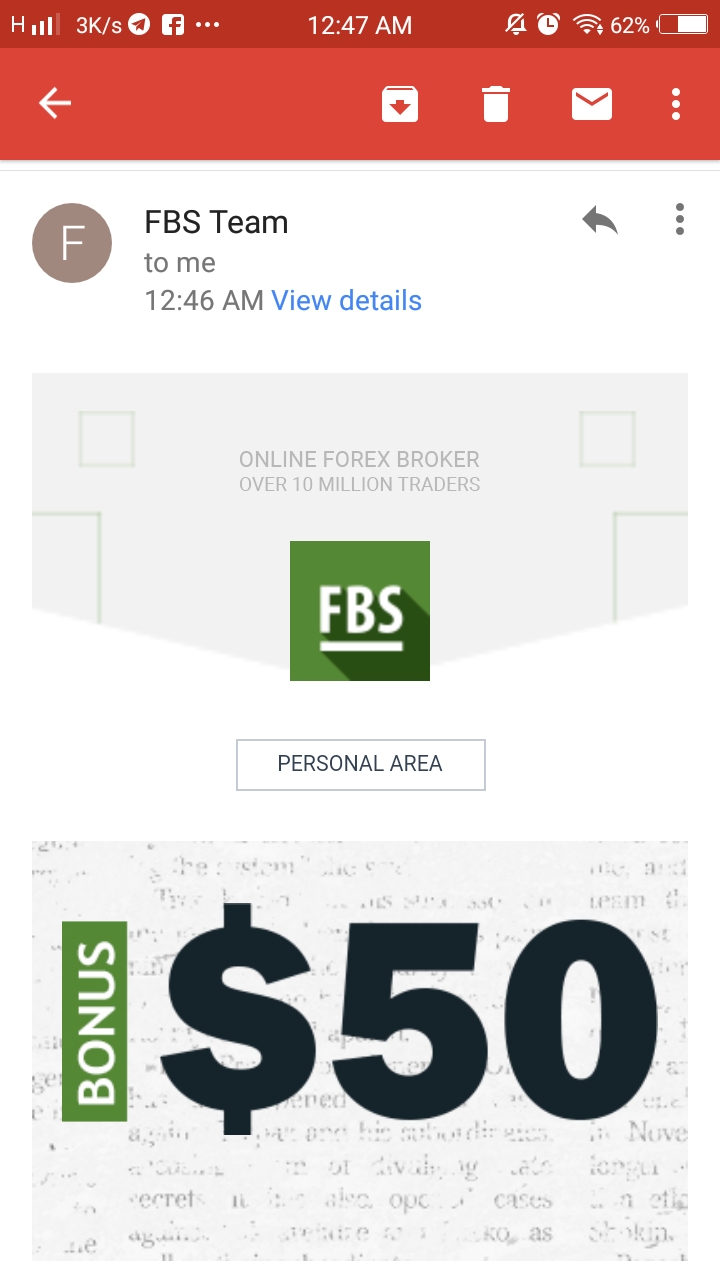720x1280 pixels.
Task: Tap View details link
Action: [346, 300]
